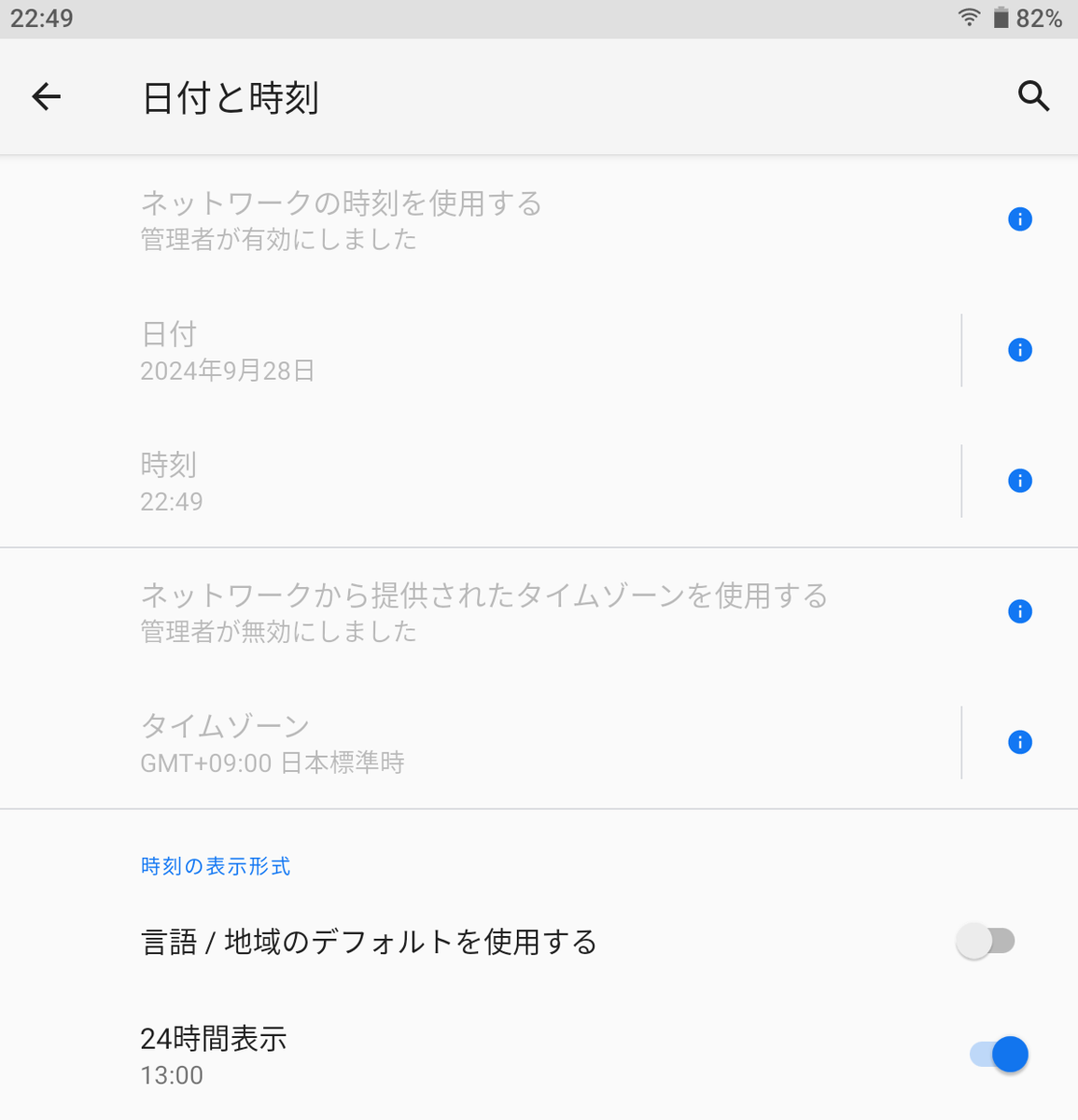Open search in date and time settings

point(1033,96)
